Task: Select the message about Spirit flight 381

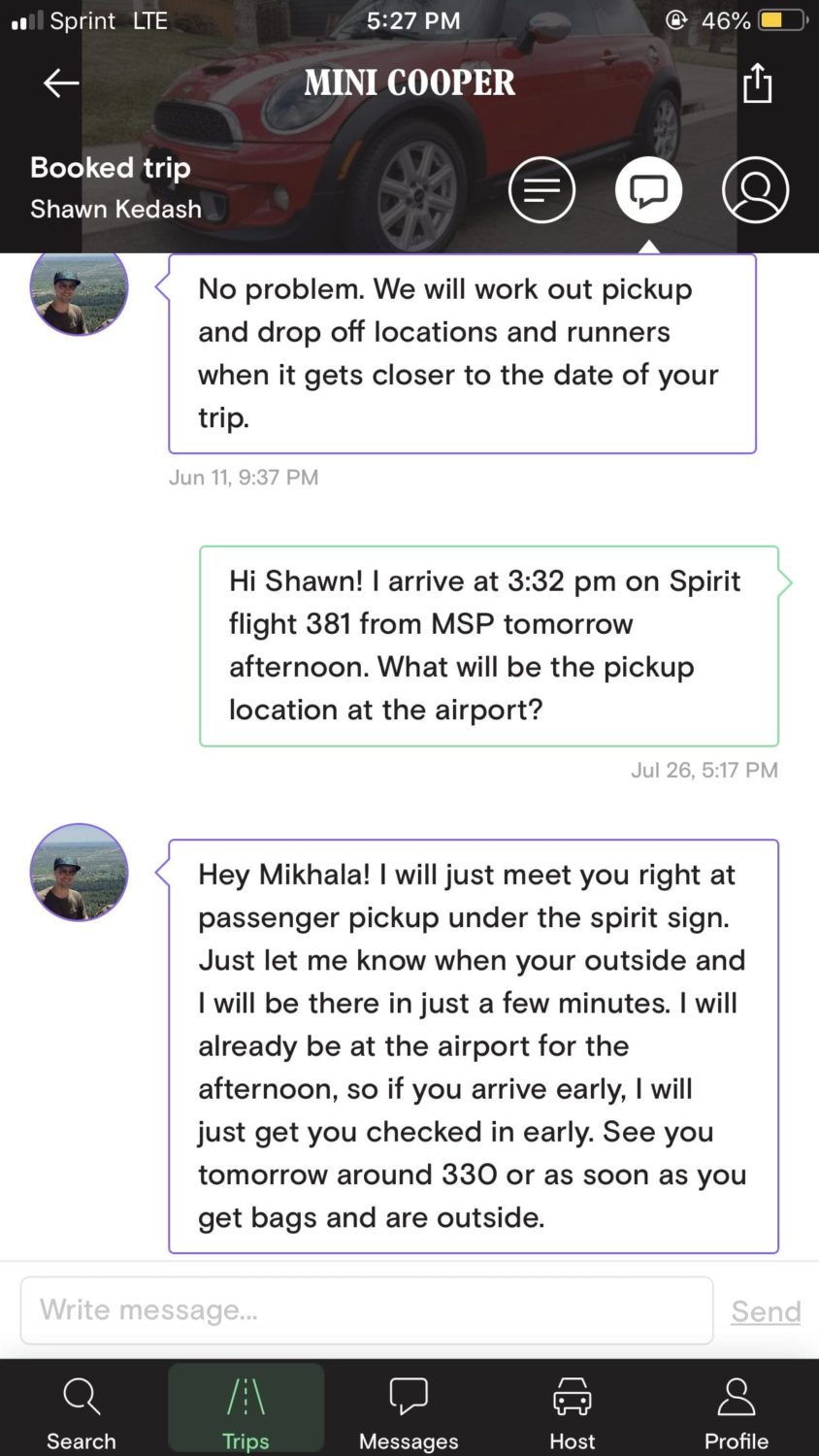Action: (490, 645)
